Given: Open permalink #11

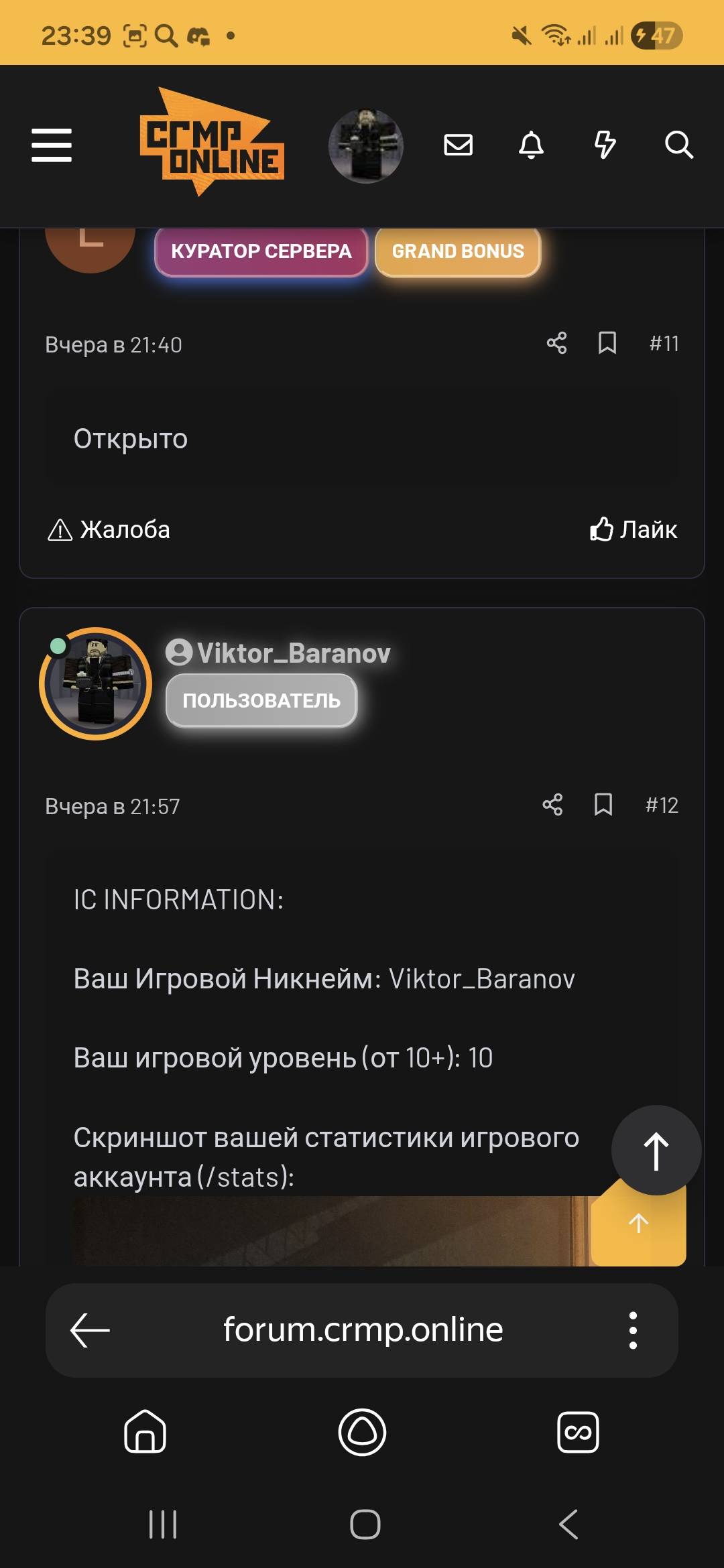Looking at the screenshot, I should pyautogui.click(x=664, y=344).
